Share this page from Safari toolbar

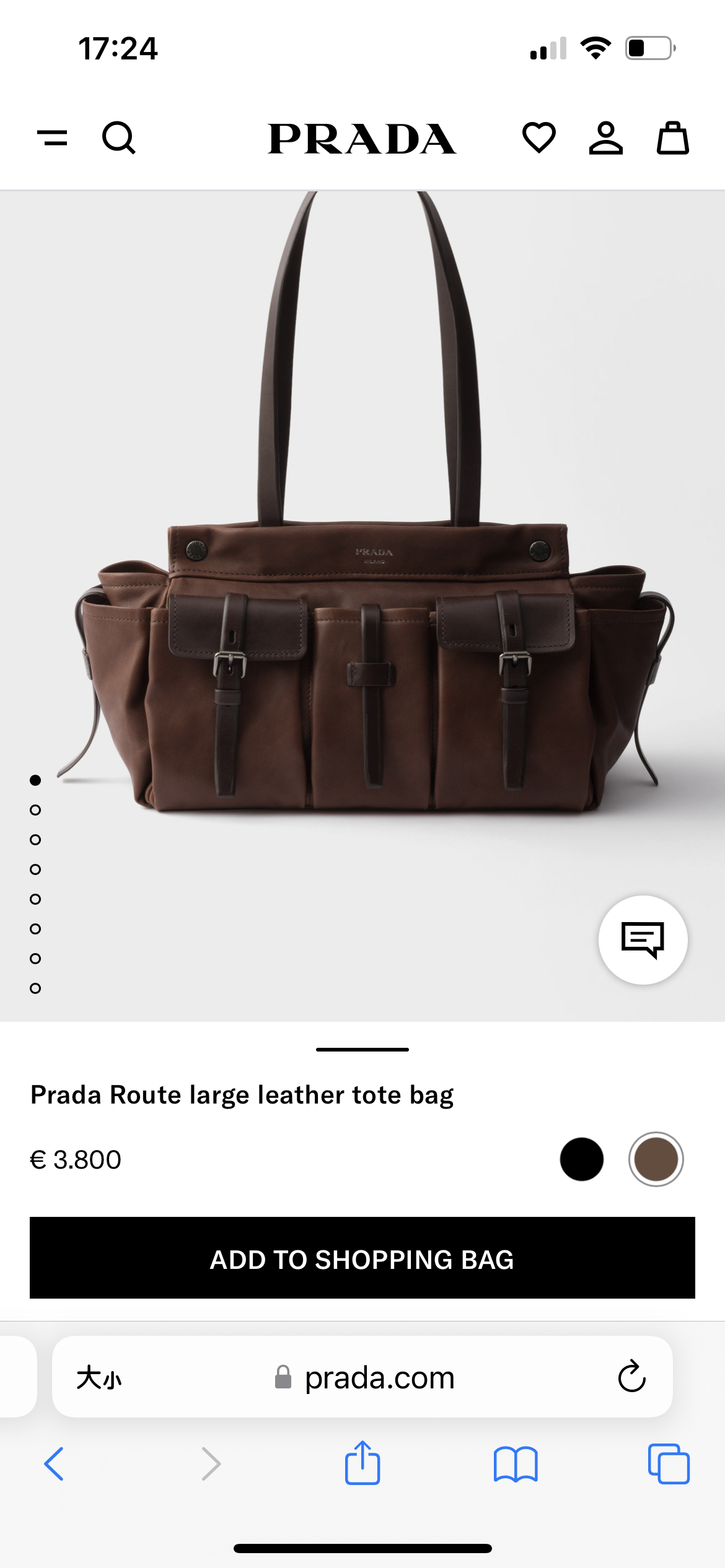tap(362, 1463)
